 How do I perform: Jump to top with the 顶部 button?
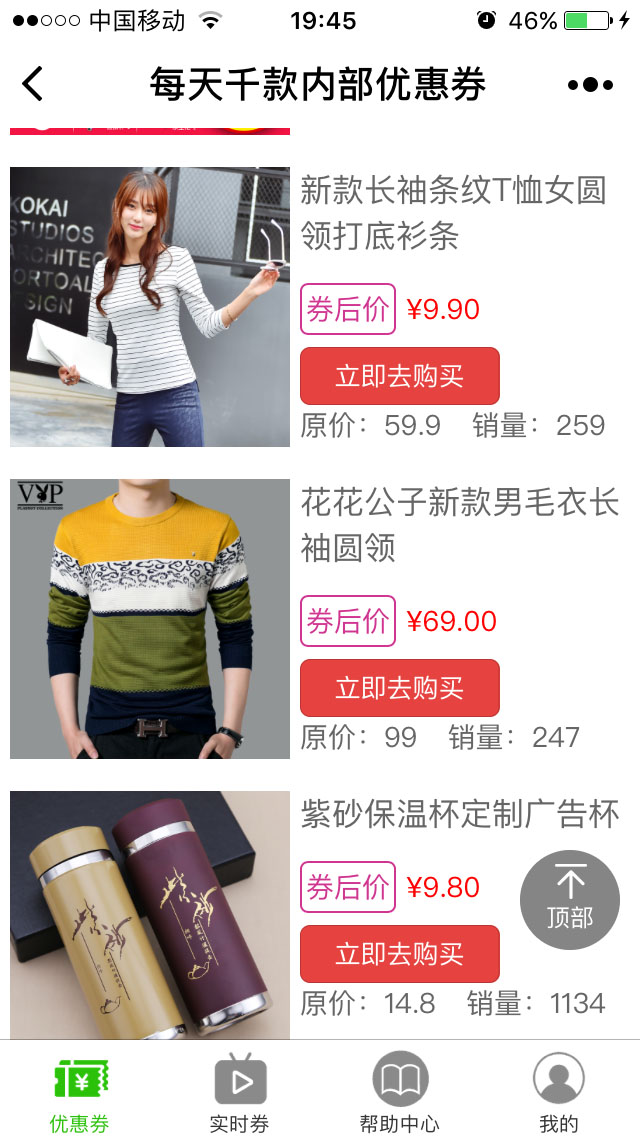pos(570,900)
